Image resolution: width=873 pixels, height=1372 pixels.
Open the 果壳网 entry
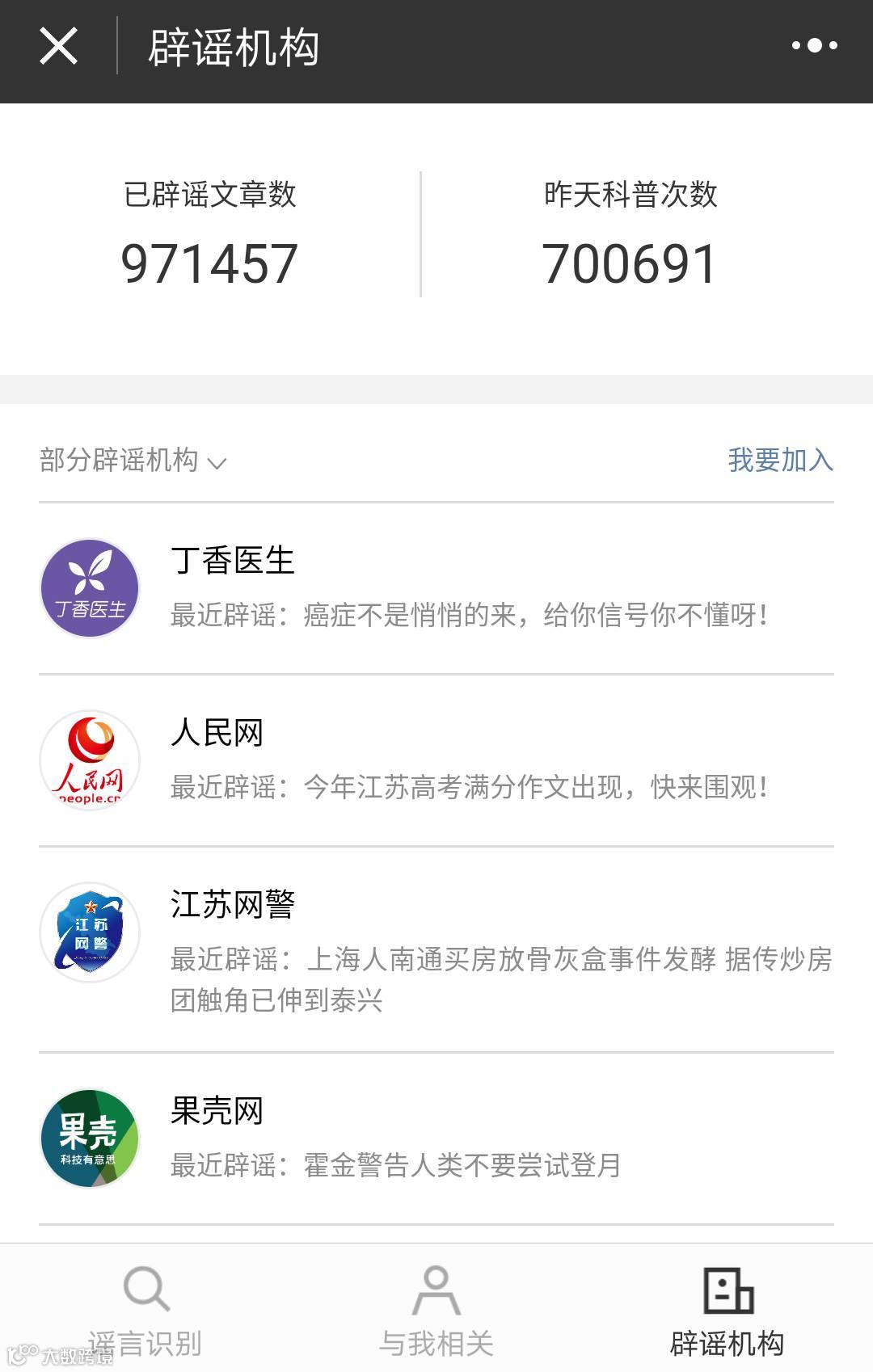coord(436,1138)
